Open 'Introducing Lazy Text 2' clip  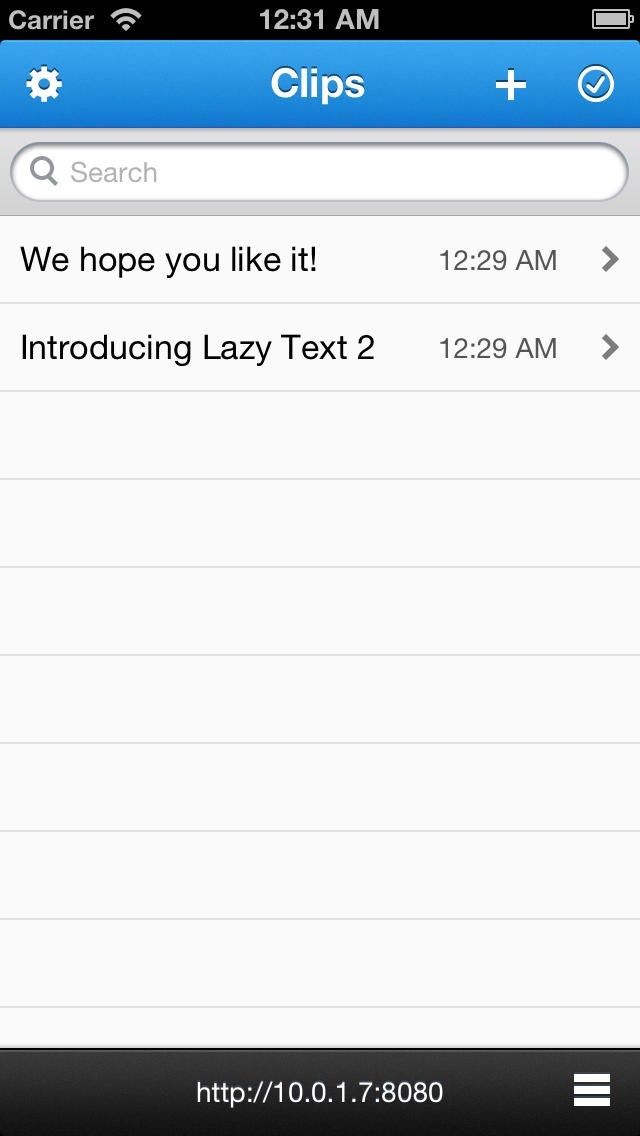tap(320, 348)
